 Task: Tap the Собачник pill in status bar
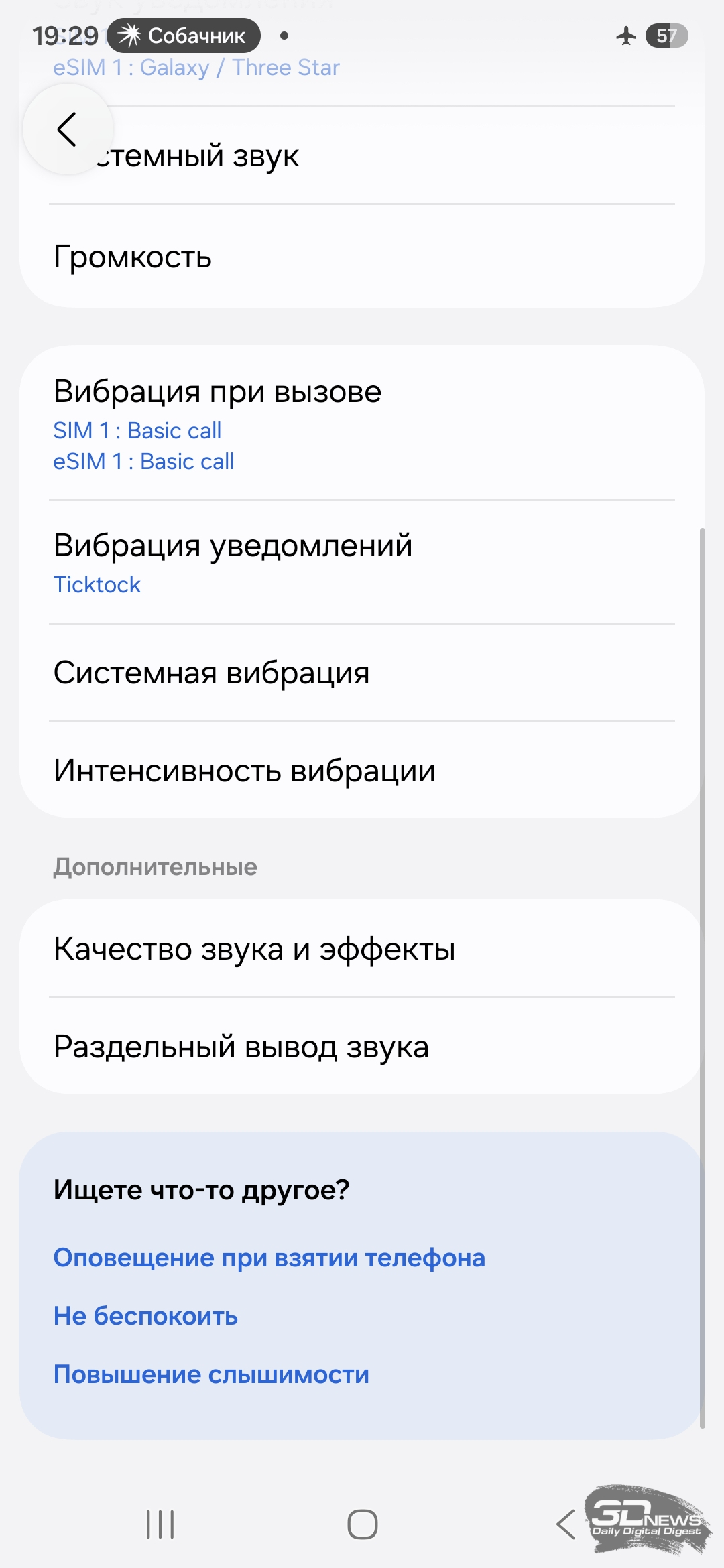point(184,36)
